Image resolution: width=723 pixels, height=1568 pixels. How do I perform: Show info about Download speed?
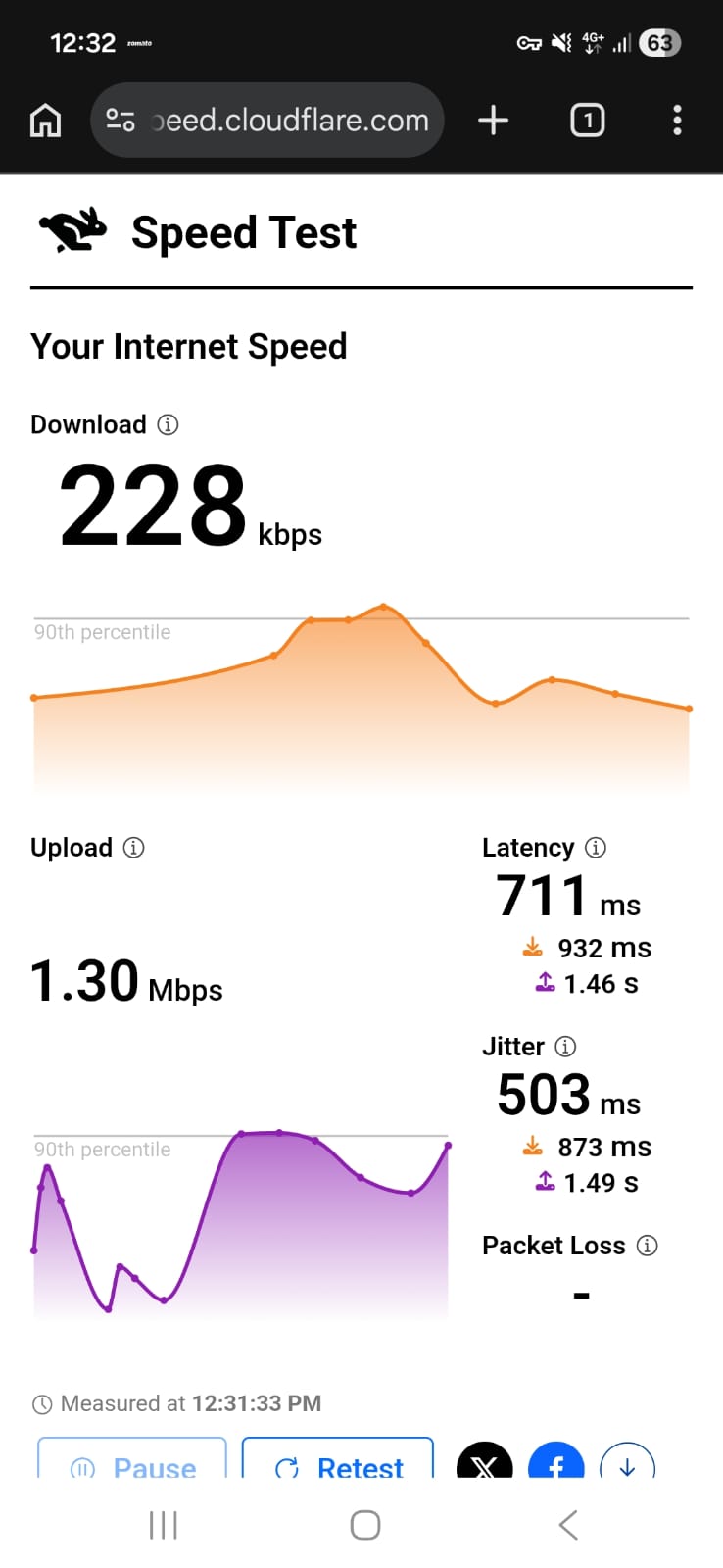point(169,424)
